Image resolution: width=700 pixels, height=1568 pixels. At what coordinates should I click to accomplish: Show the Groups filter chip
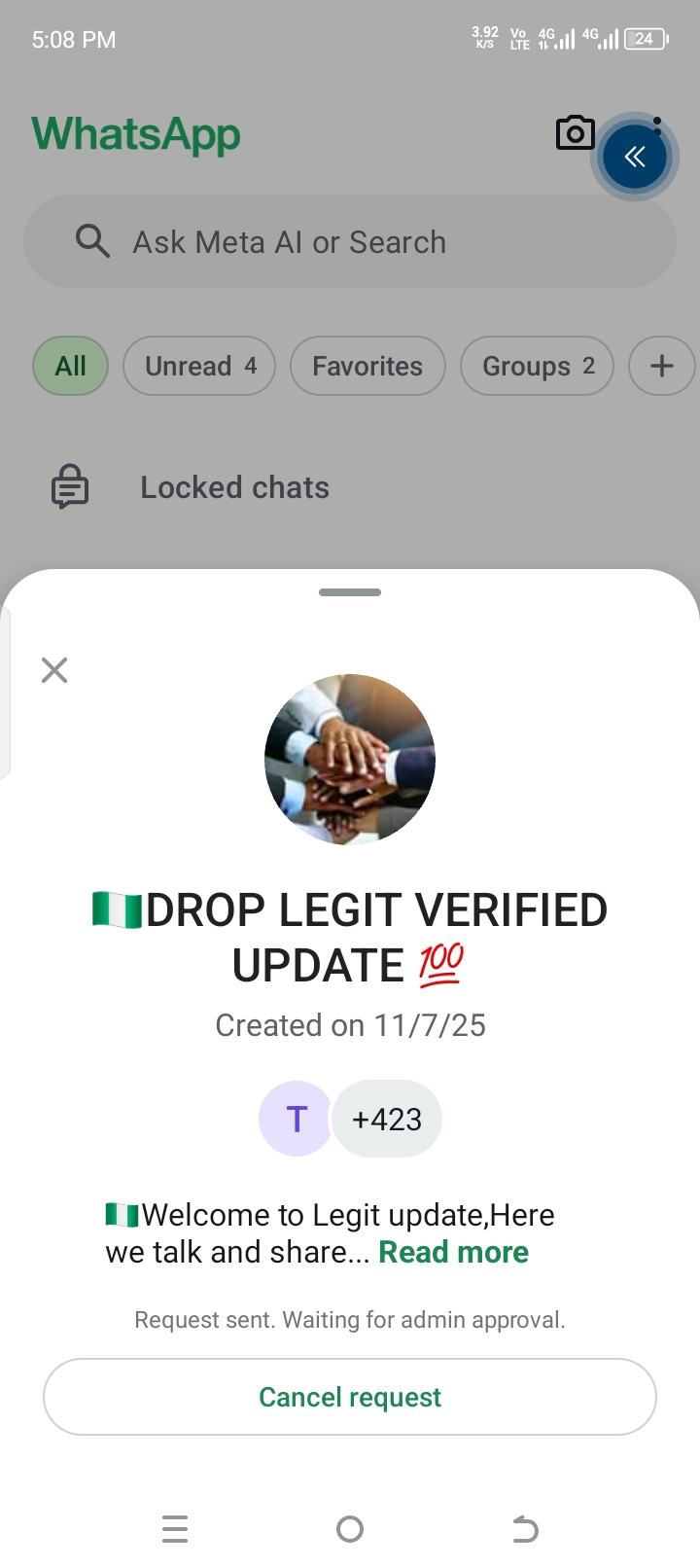[x=537, y=366]
